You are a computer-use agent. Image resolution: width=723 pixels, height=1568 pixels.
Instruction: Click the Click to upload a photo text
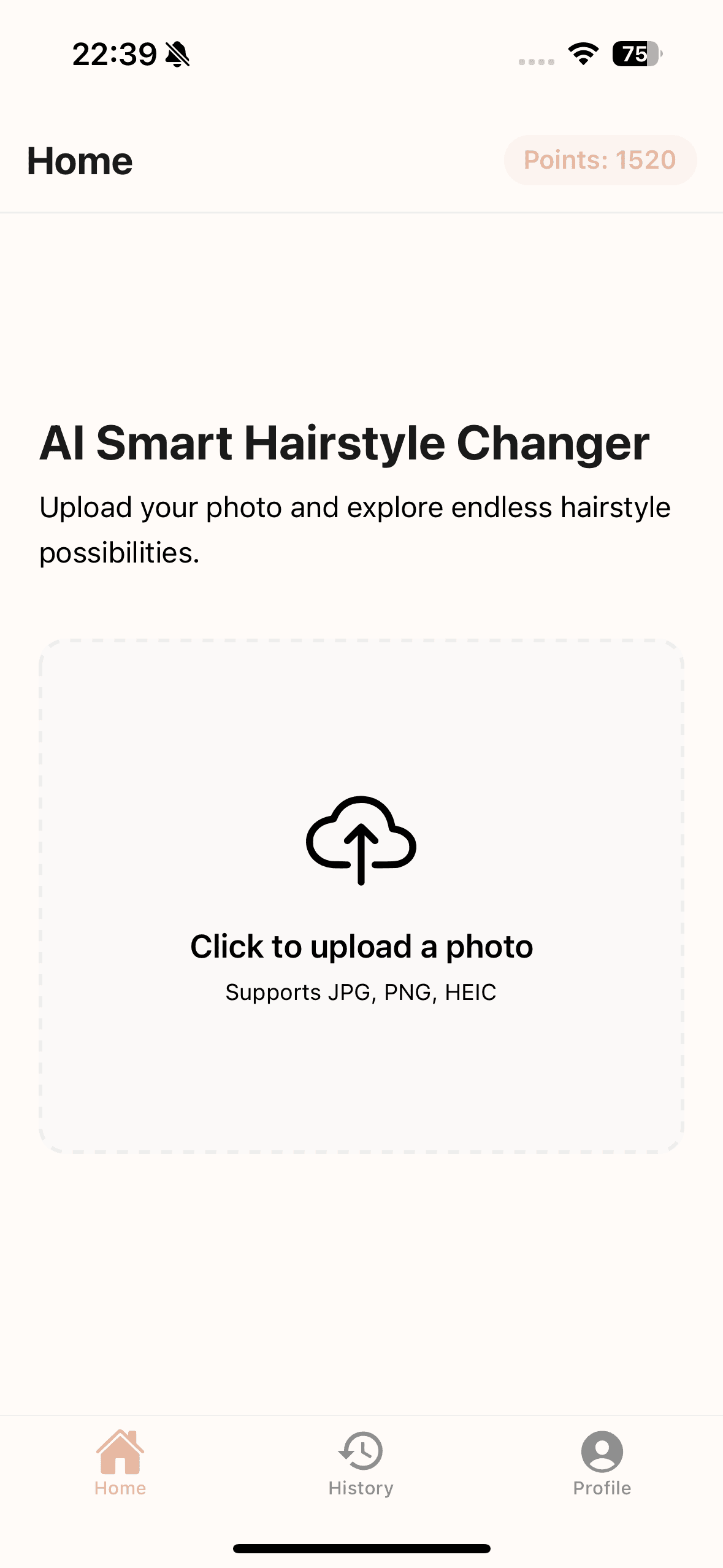(x=361, y=945)
